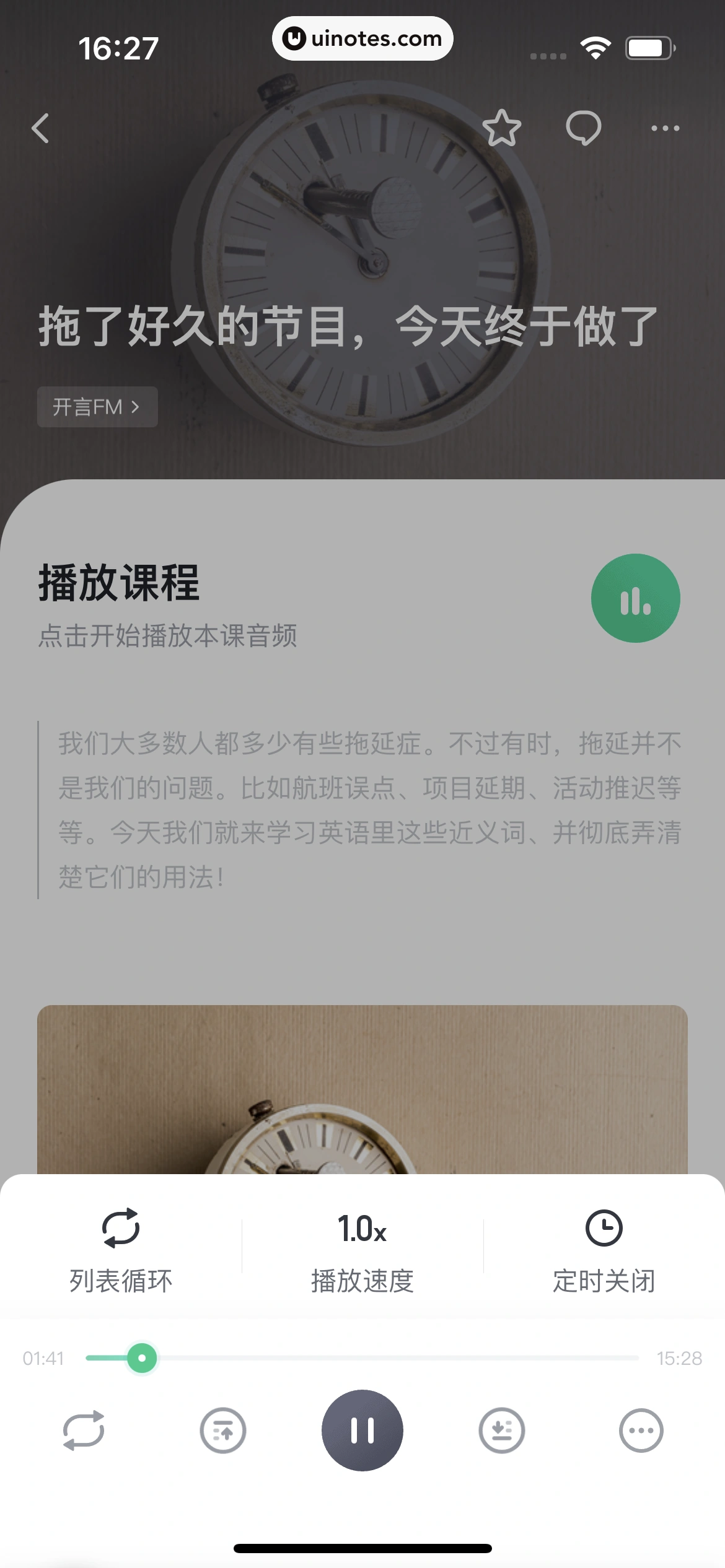The width and height of the screenshot is (725, 1568).
Task: Open more playback options via ellipsis icon
Action: click(x=641, y=1431)
